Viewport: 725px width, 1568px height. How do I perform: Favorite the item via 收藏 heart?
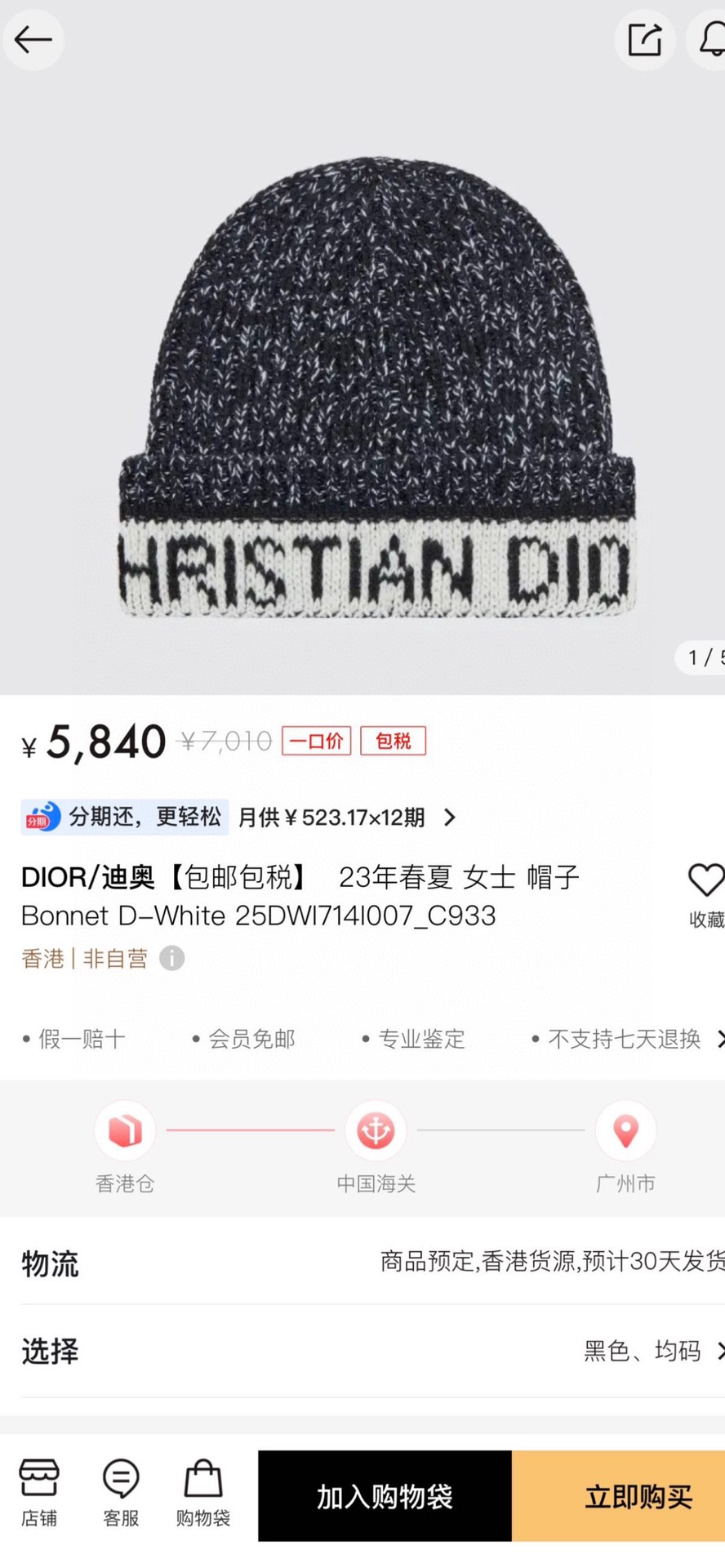705,881
